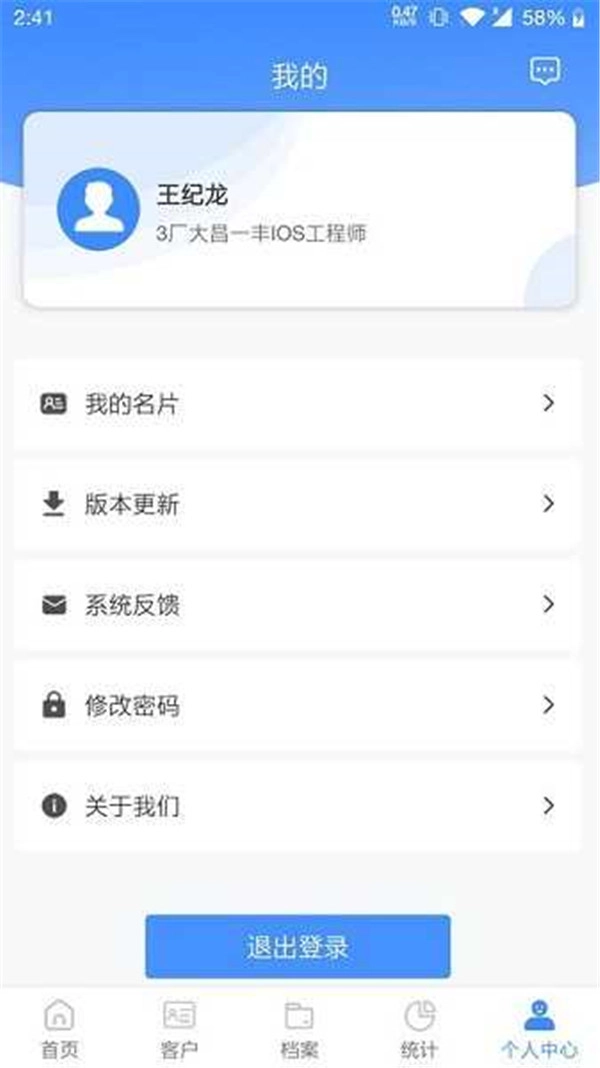Open 王纪龙's profile card

coord(298,209)
